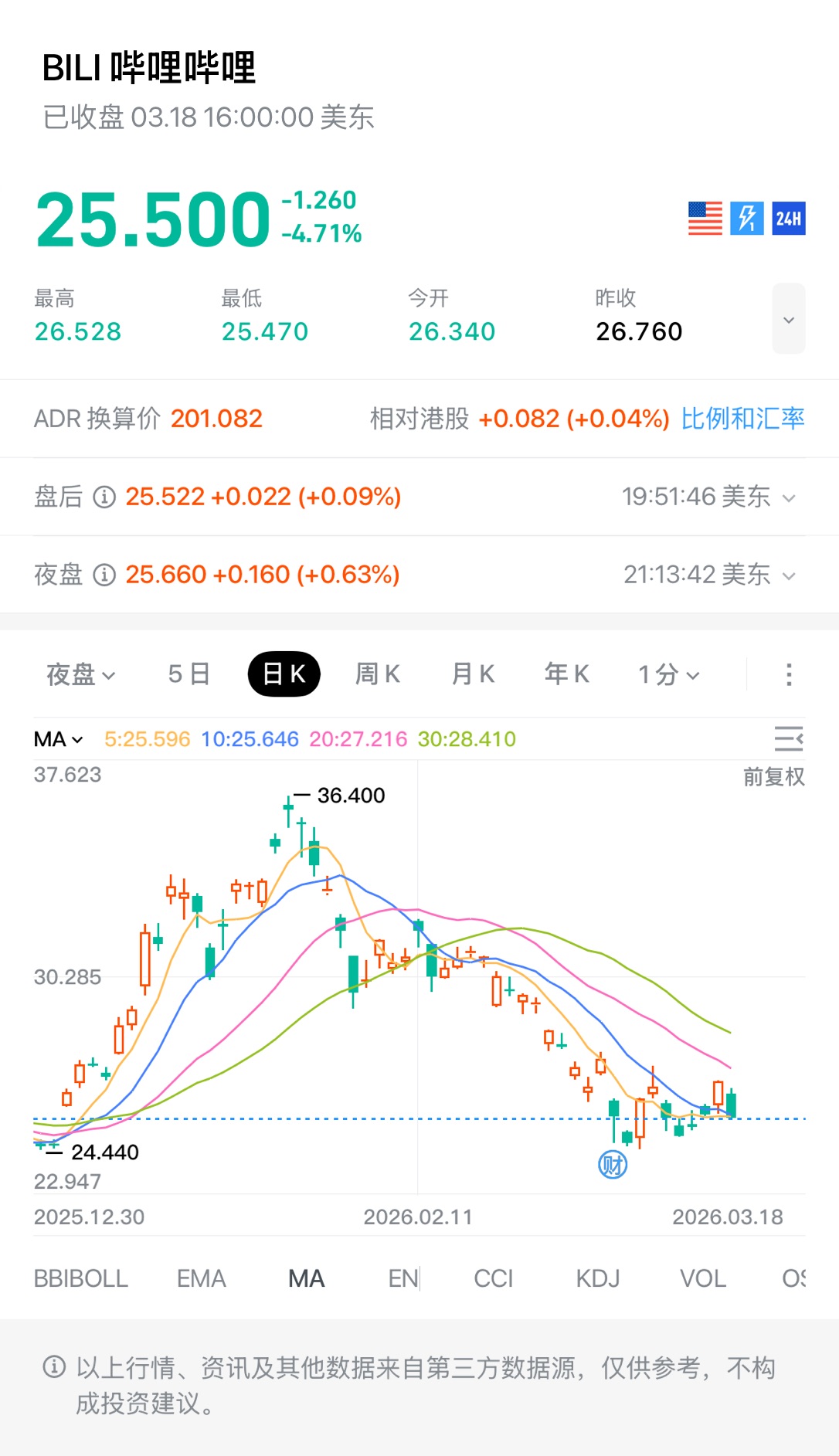Expand the price details chevron
The image size is (839, 1456).
click(788, 319)
